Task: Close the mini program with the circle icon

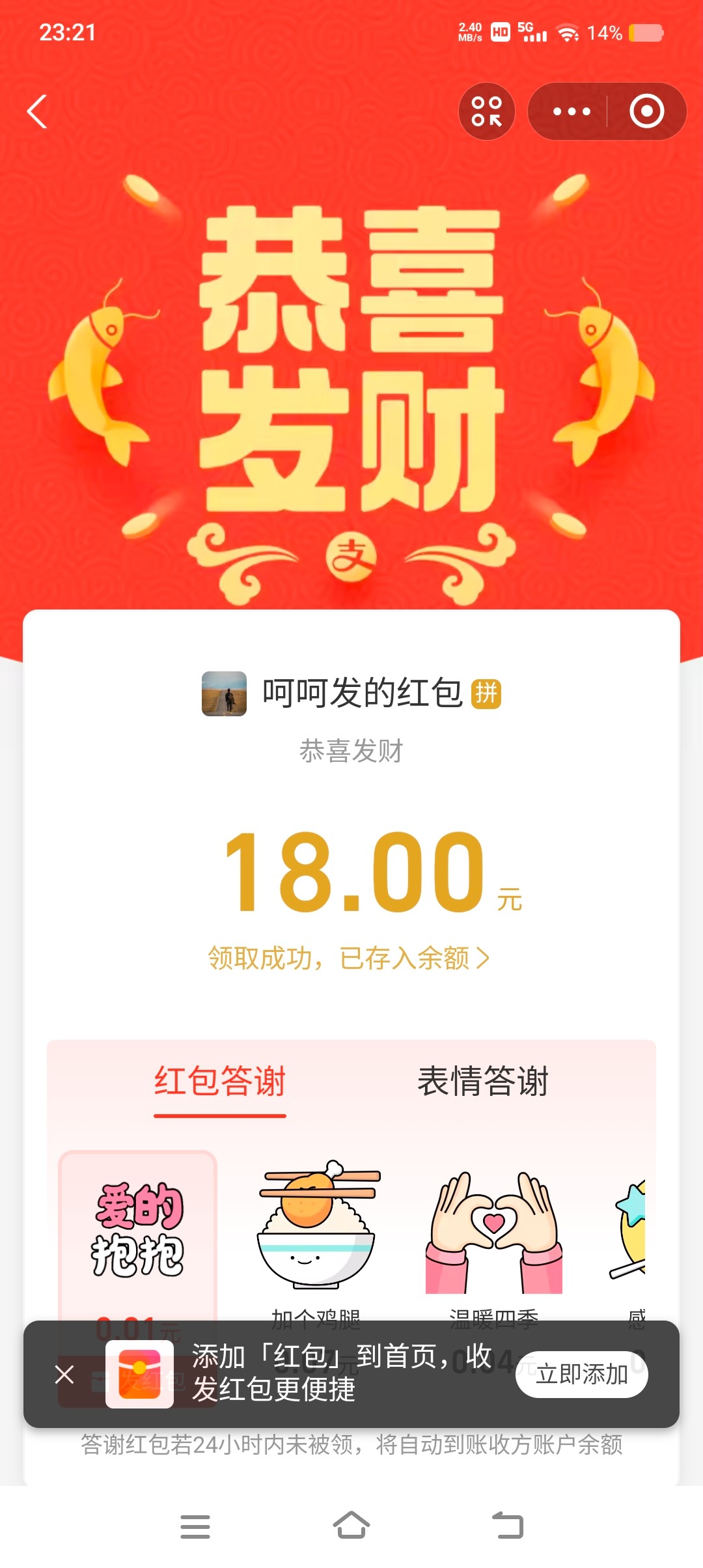Action: pyautogui.click(x=646, y=111)
